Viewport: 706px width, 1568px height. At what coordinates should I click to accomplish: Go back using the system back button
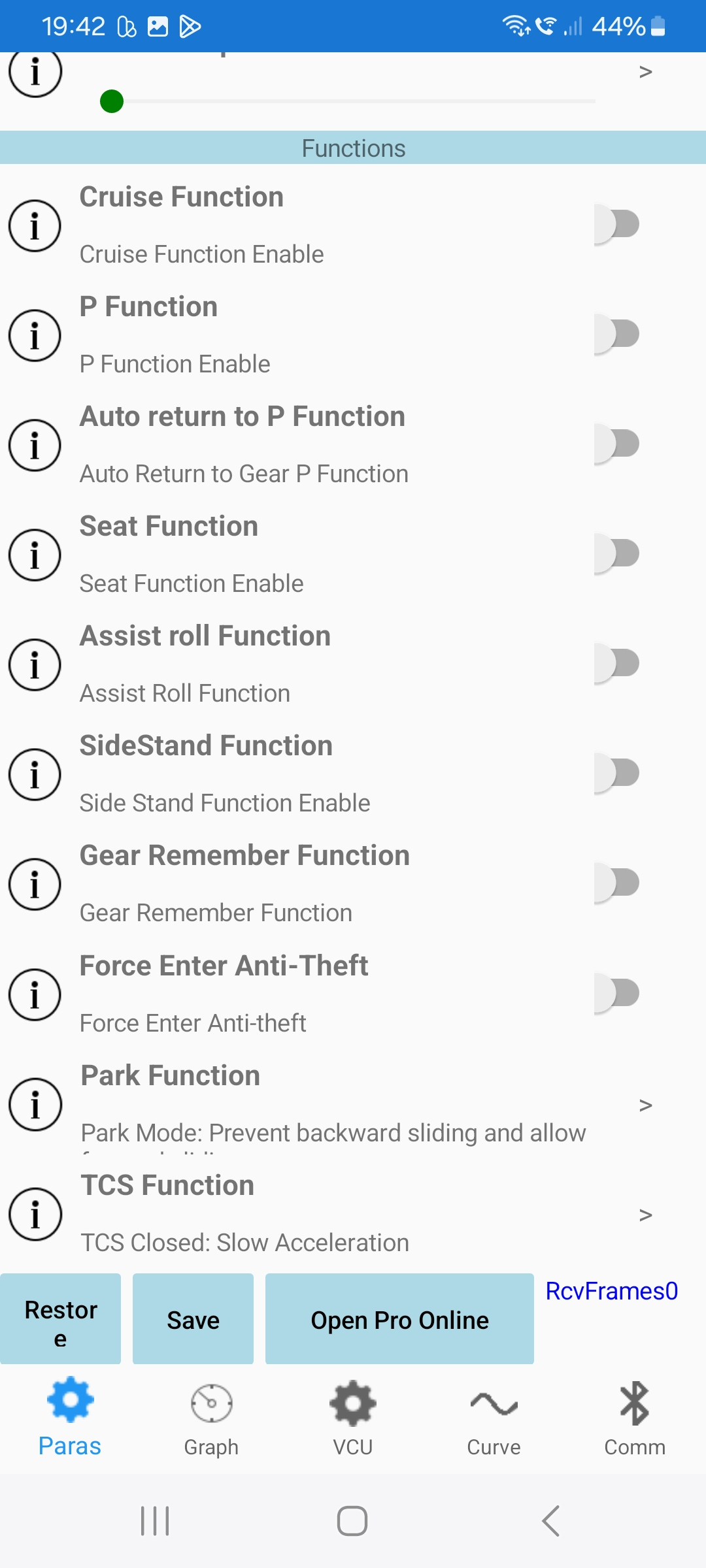(x=550, y=1521)
